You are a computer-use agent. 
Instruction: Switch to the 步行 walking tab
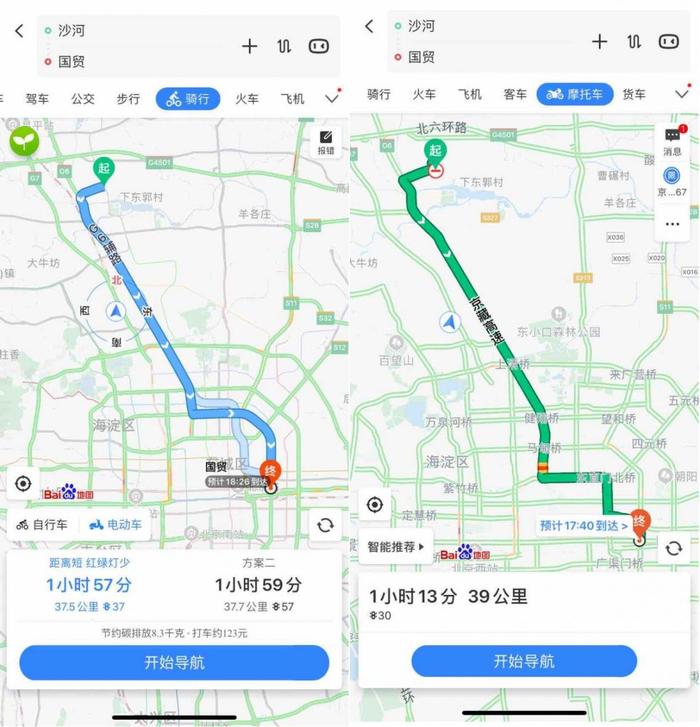click(x=128, y=99)
